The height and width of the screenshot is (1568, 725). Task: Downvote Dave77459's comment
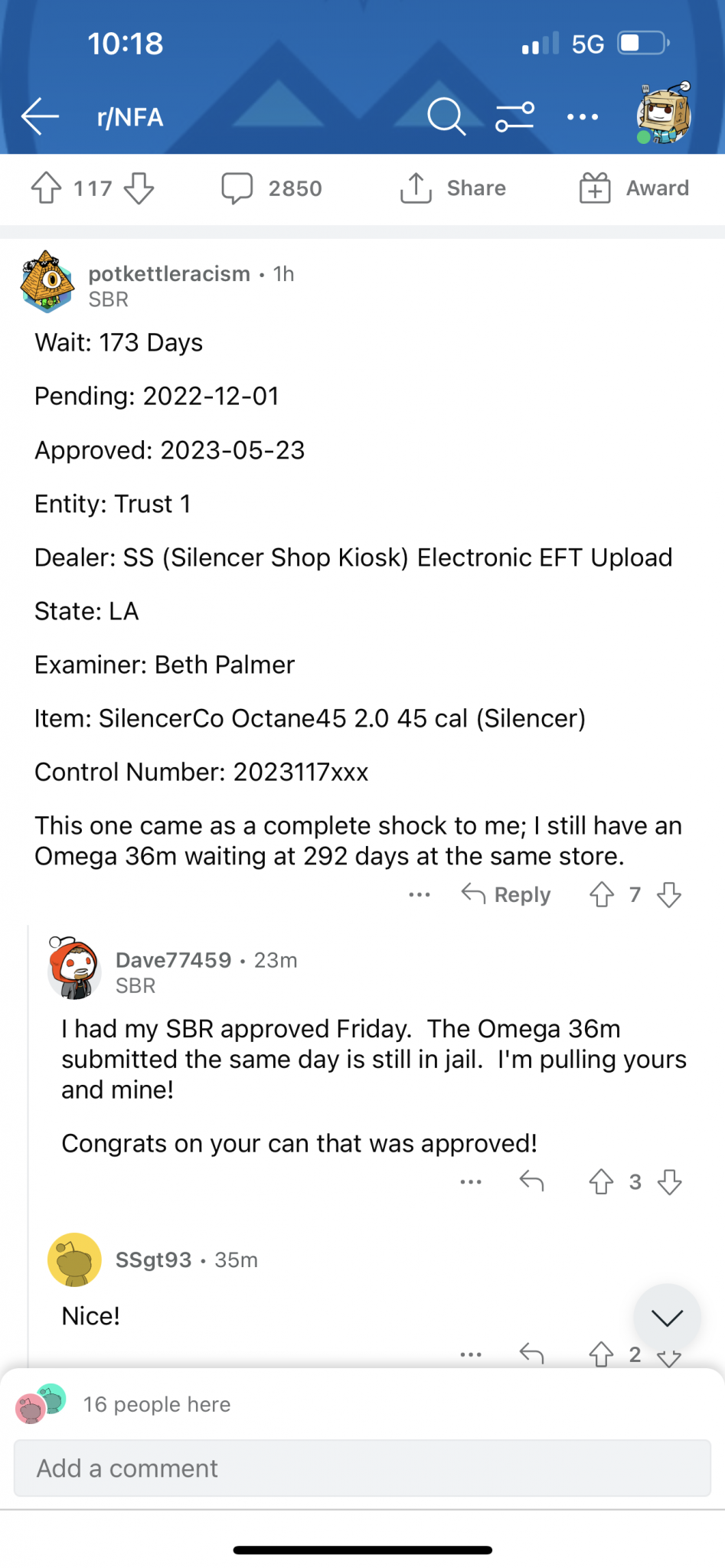(670, 1182)
